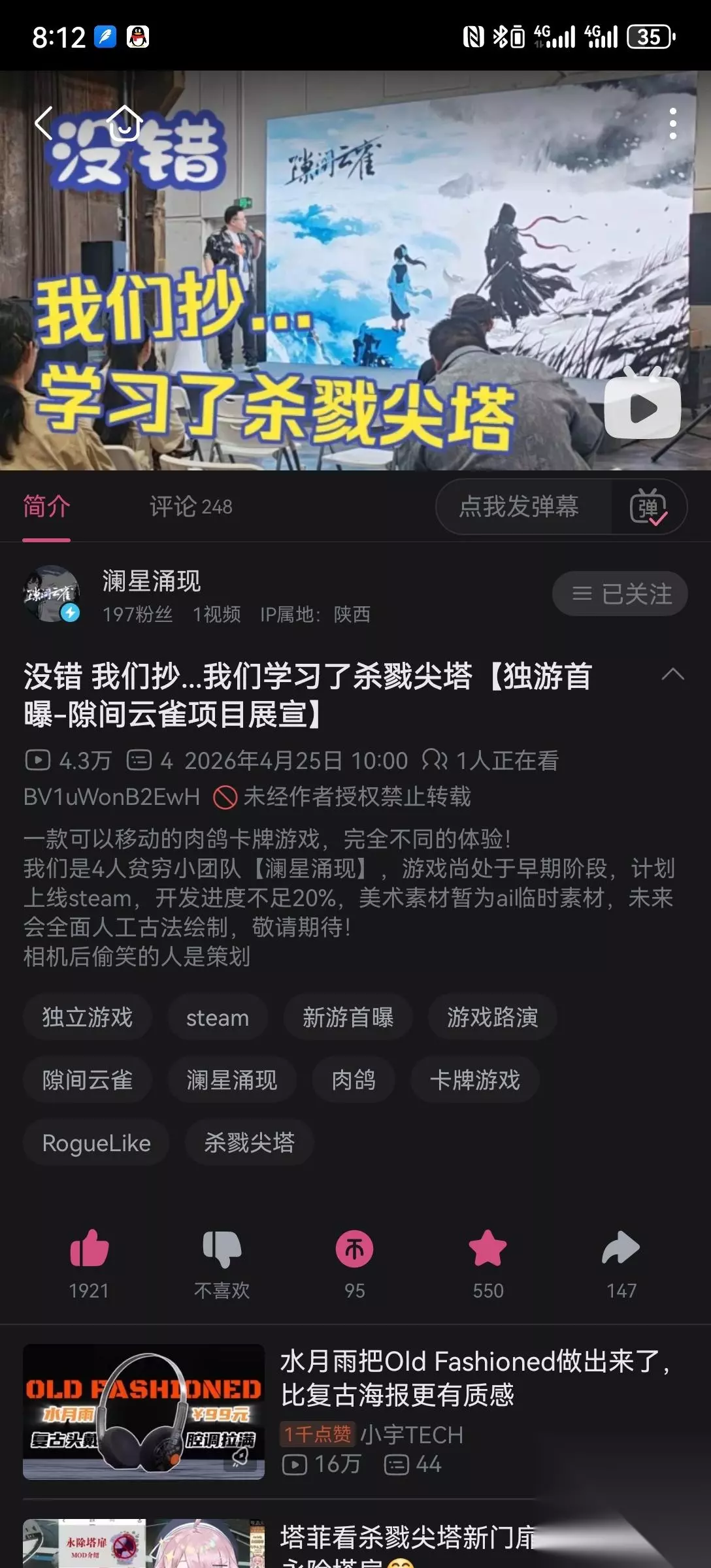This screenshot has width=711, height=1568.
Task: Tap 点我发弹幕 to write a danmaku
Action: (x=519, y=506)
